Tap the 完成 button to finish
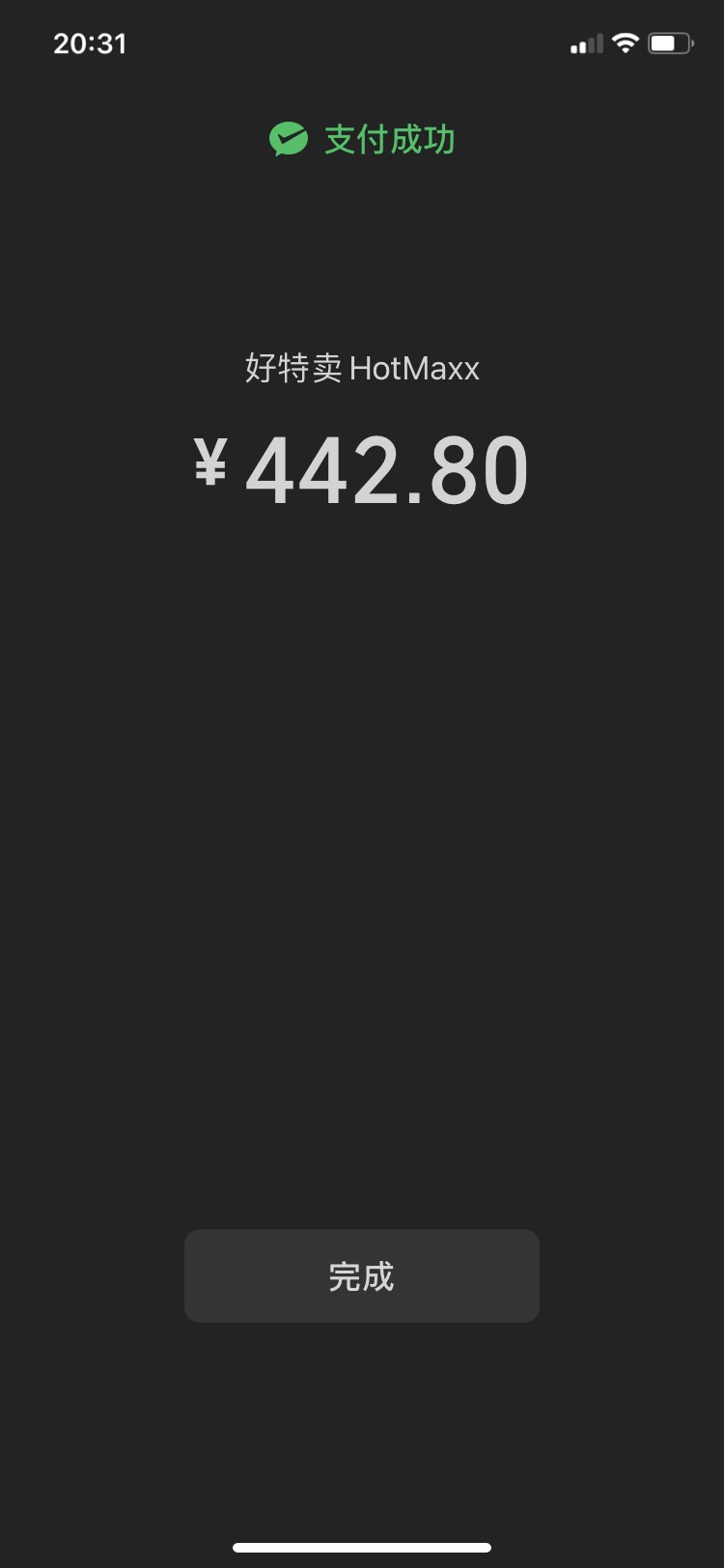The height and width of the screenshot is (1568, 724). point(362,1275)
